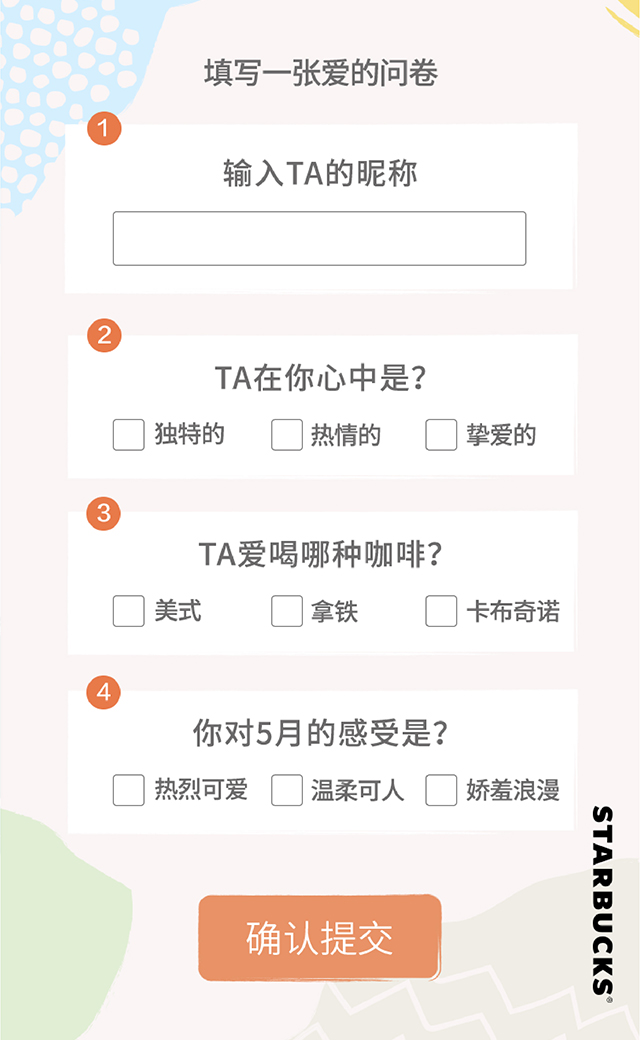This screenshot has width=640, height=1040.
Task: Check the 独特的 option
Action: pyautogui.click(x=129, y=434)
